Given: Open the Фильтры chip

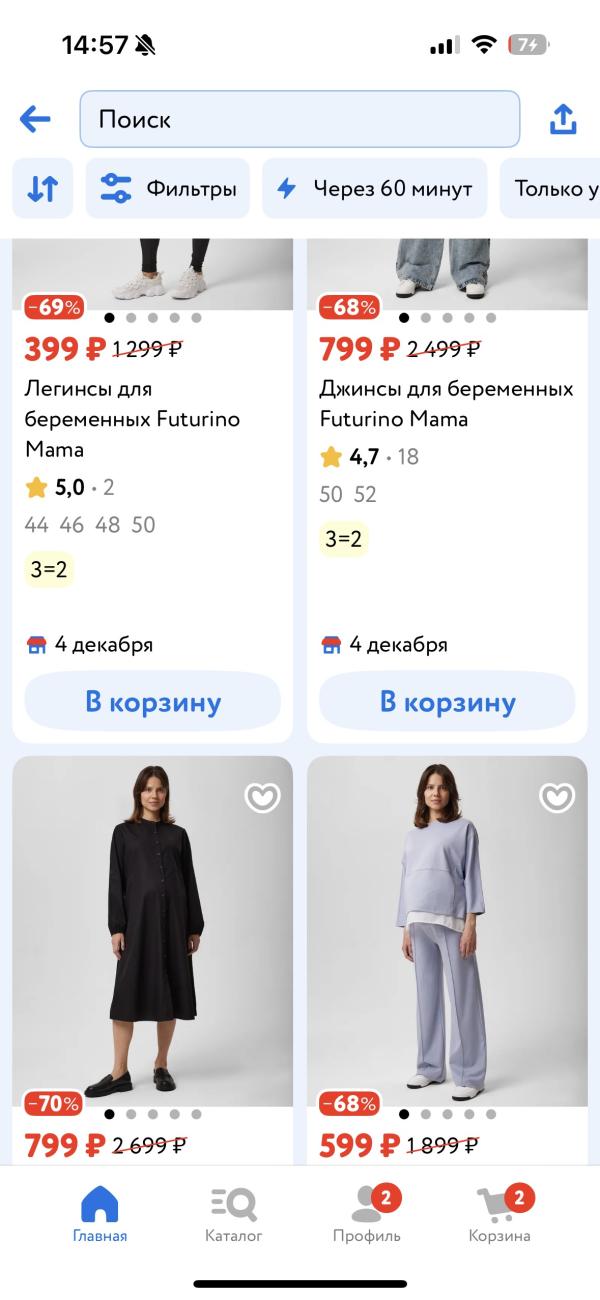Looking at the screenshot, I should point(168,188).
